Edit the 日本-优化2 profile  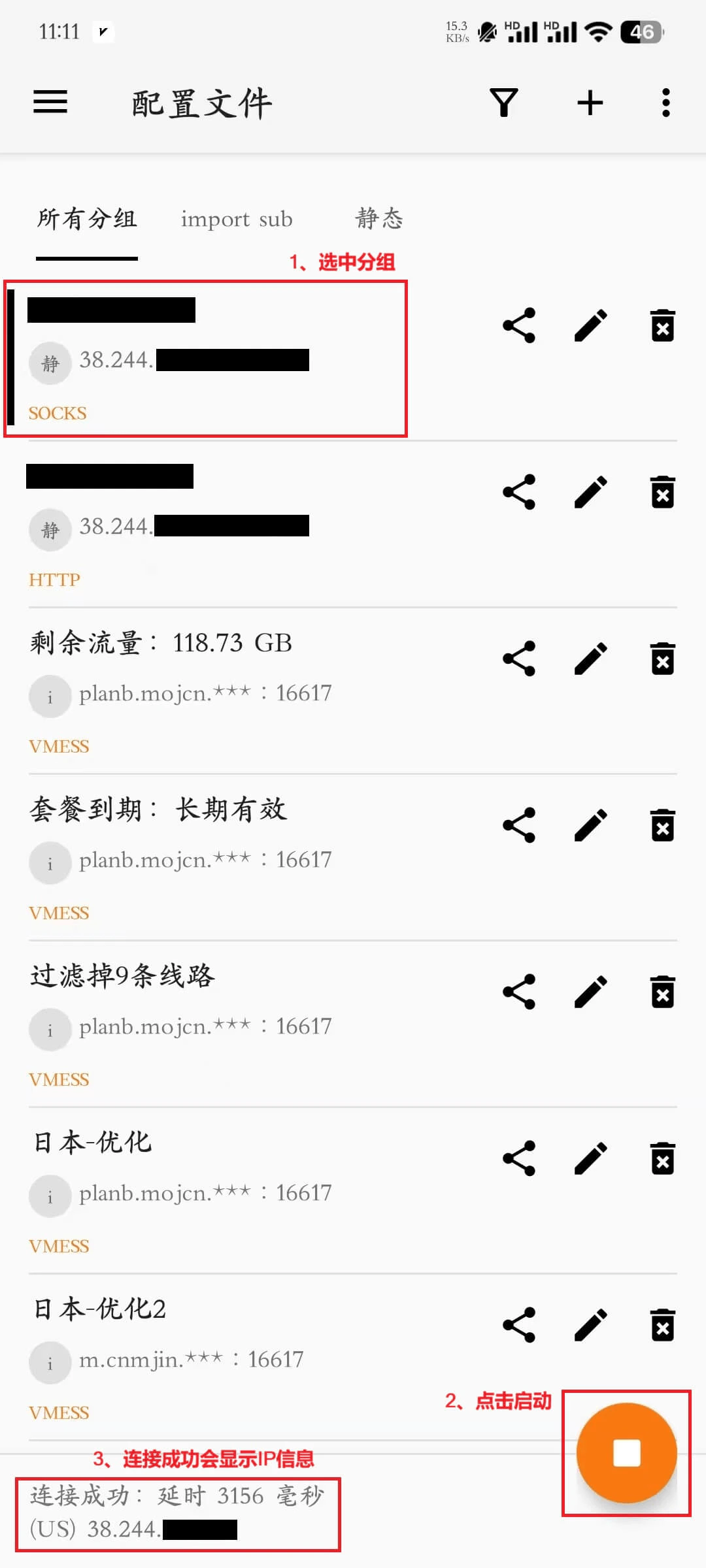point(590,1325)
